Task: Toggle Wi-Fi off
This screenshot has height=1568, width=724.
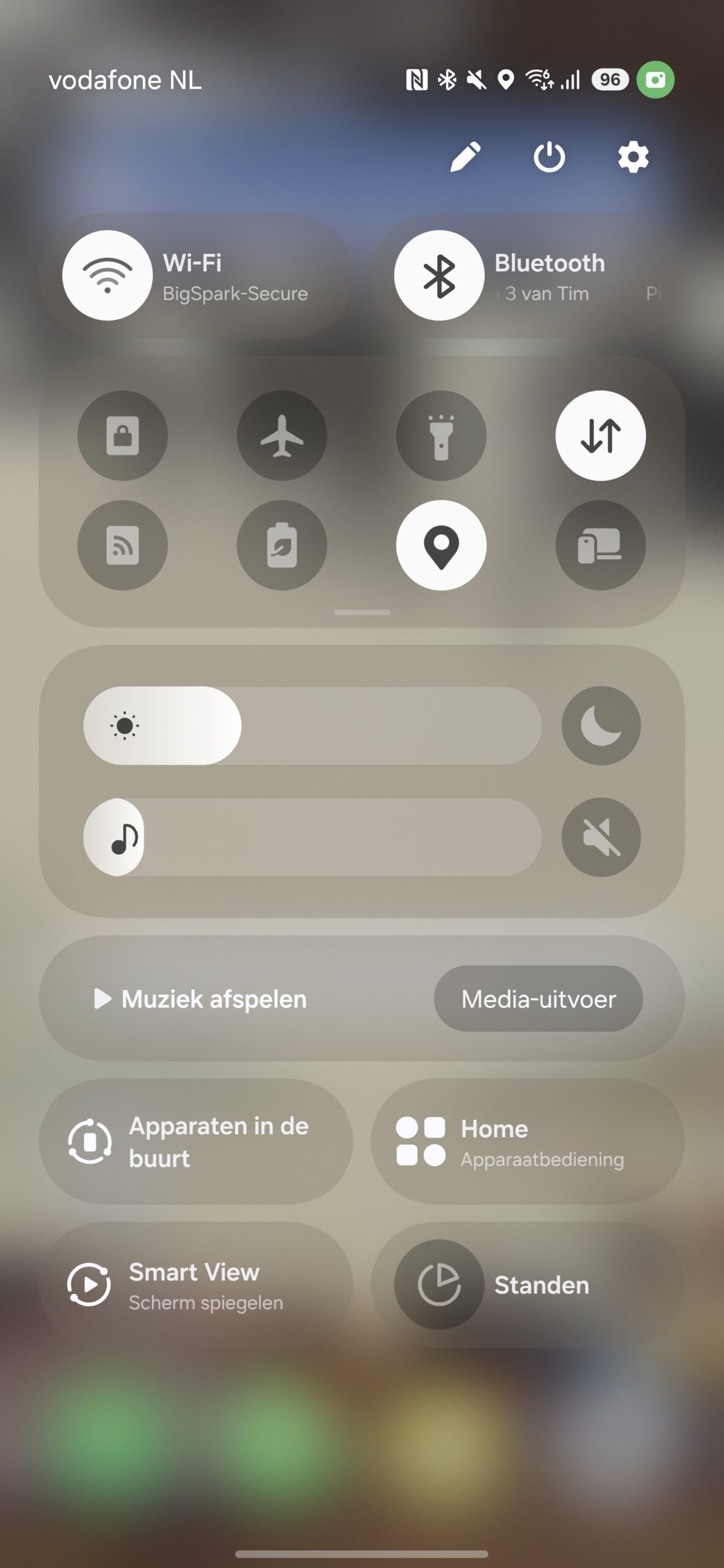Action: (x=107, y=275)
